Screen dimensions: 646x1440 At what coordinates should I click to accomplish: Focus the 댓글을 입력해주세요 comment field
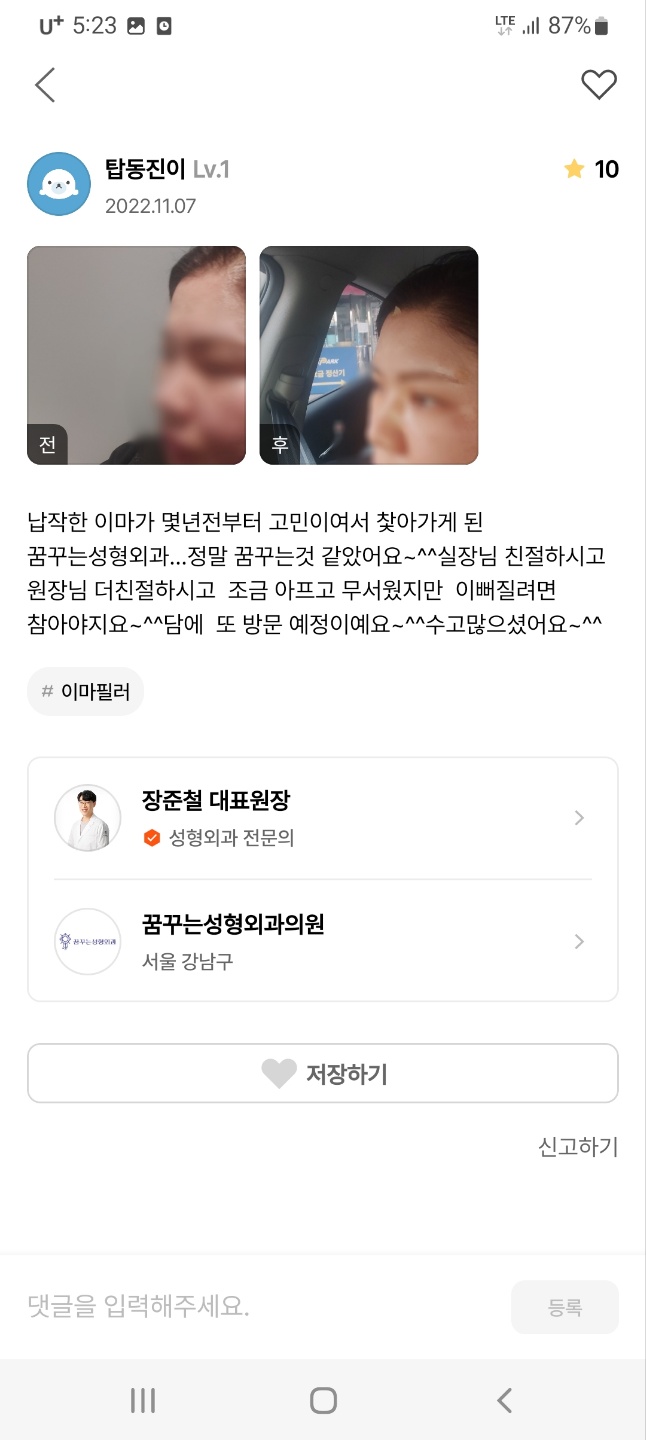[260, 1306]
